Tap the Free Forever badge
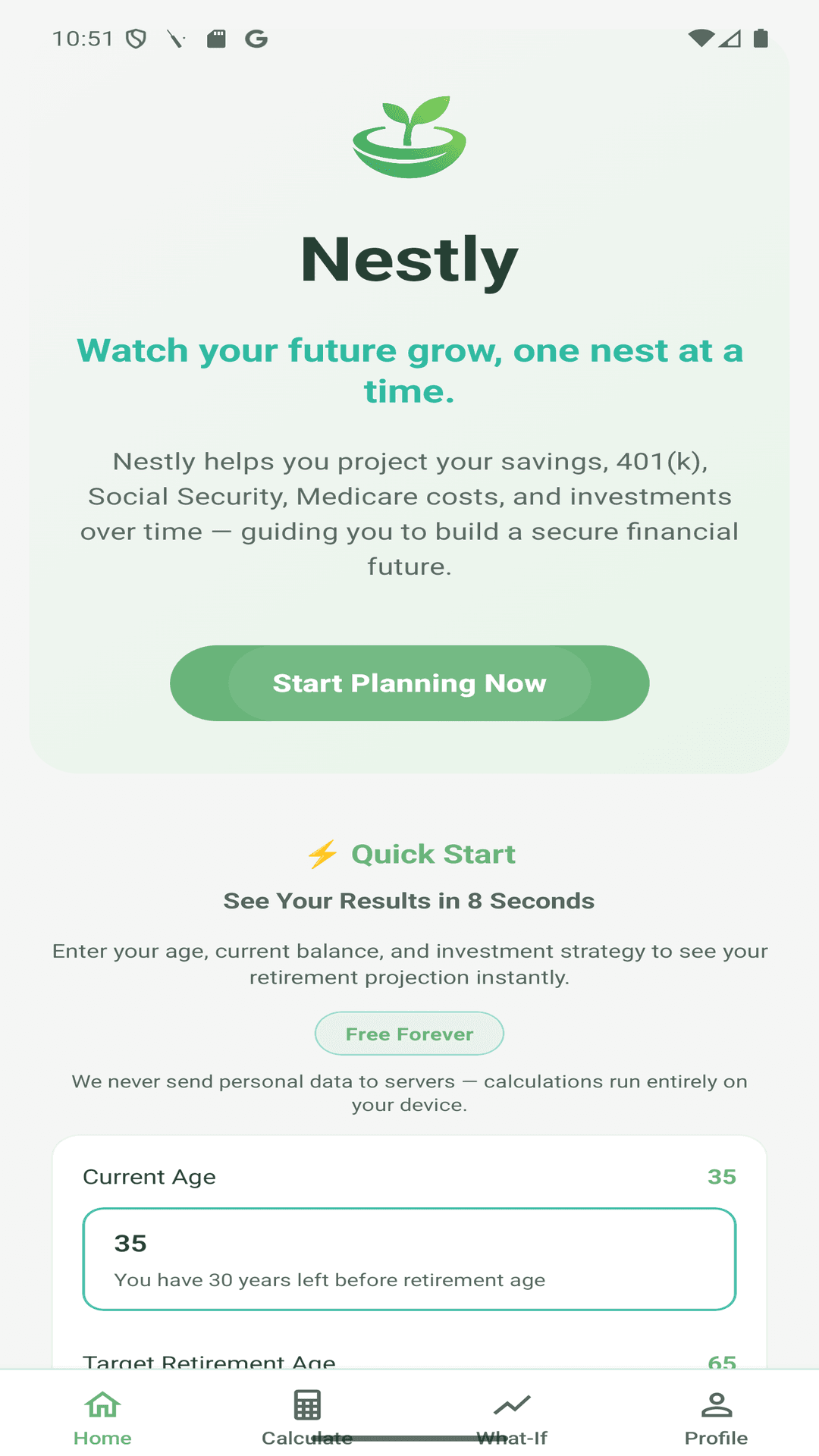 tap(409, 1033)
